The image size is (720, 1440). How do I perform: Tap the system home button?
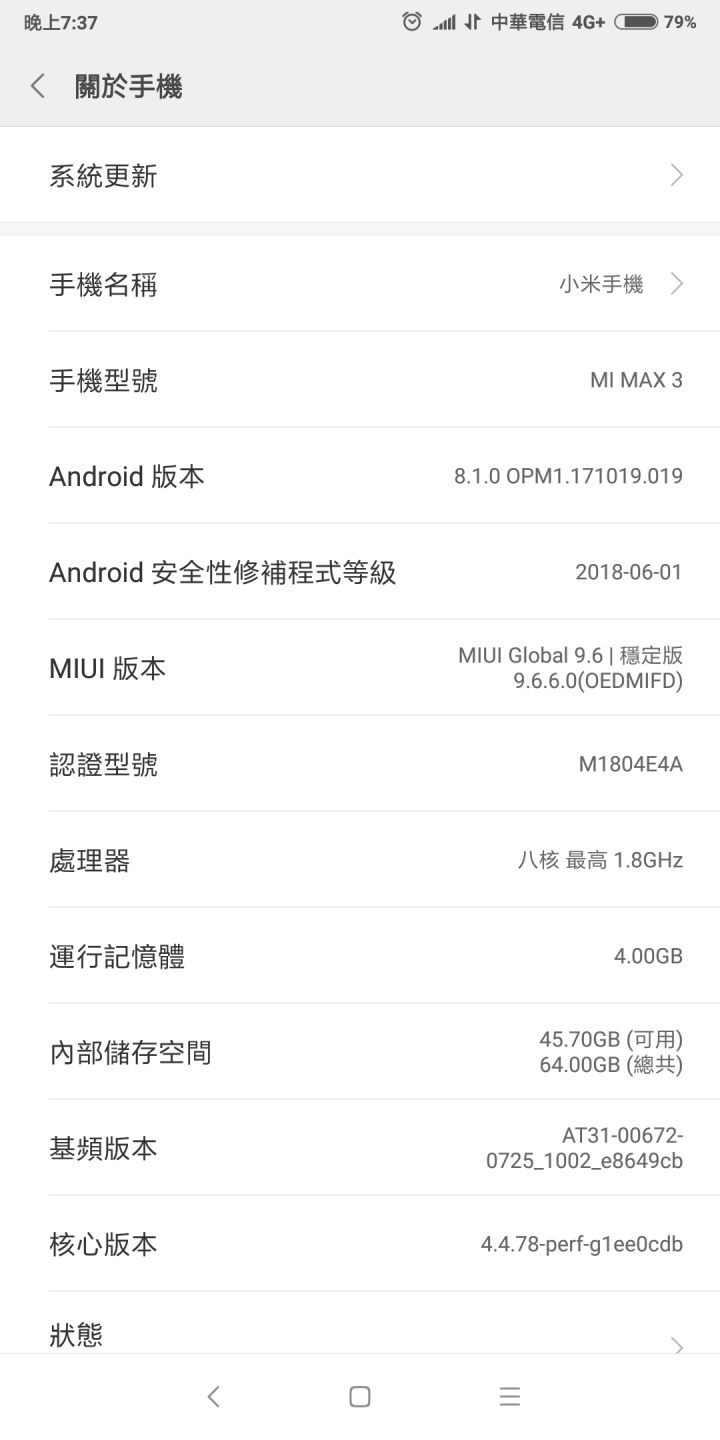360,1397
